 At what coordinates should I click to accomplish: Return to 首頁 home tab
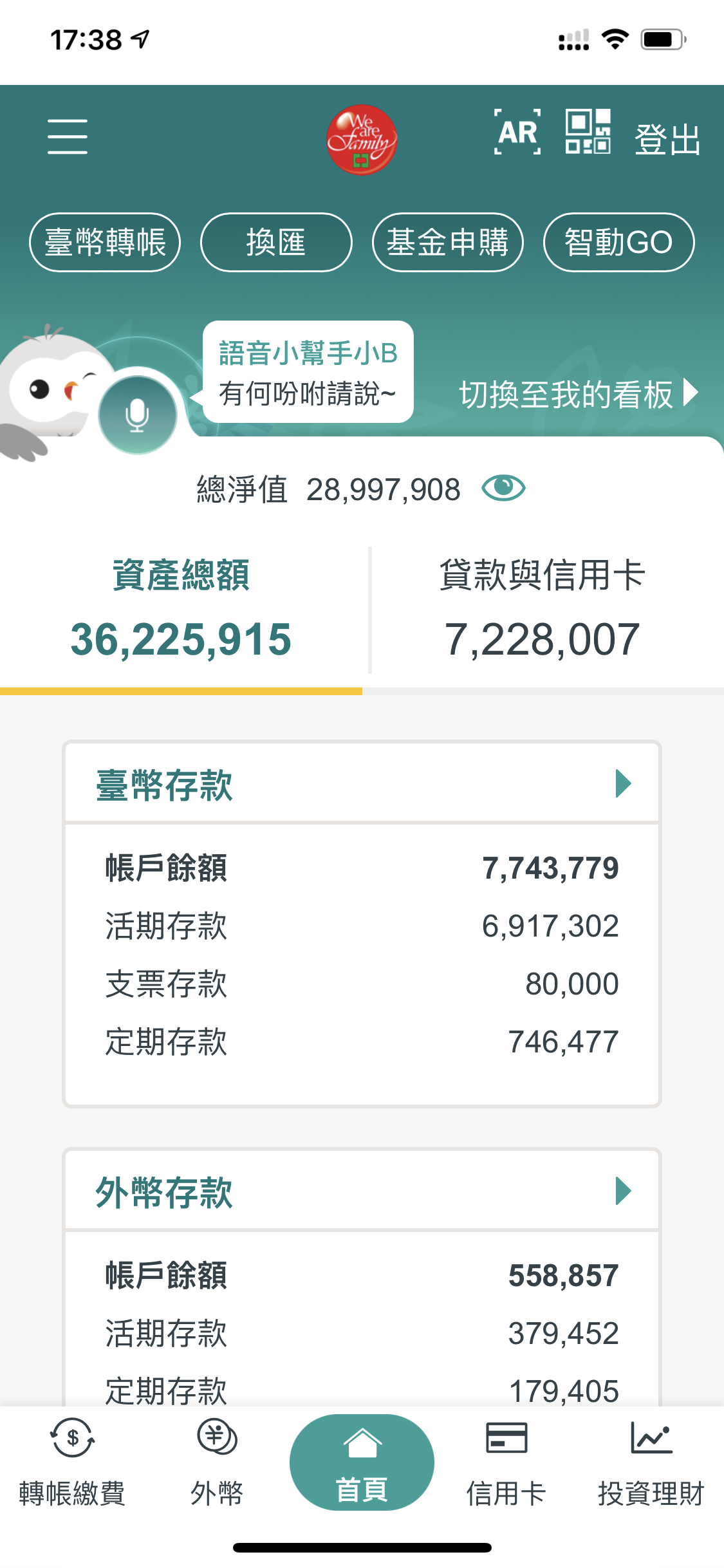362,1462
